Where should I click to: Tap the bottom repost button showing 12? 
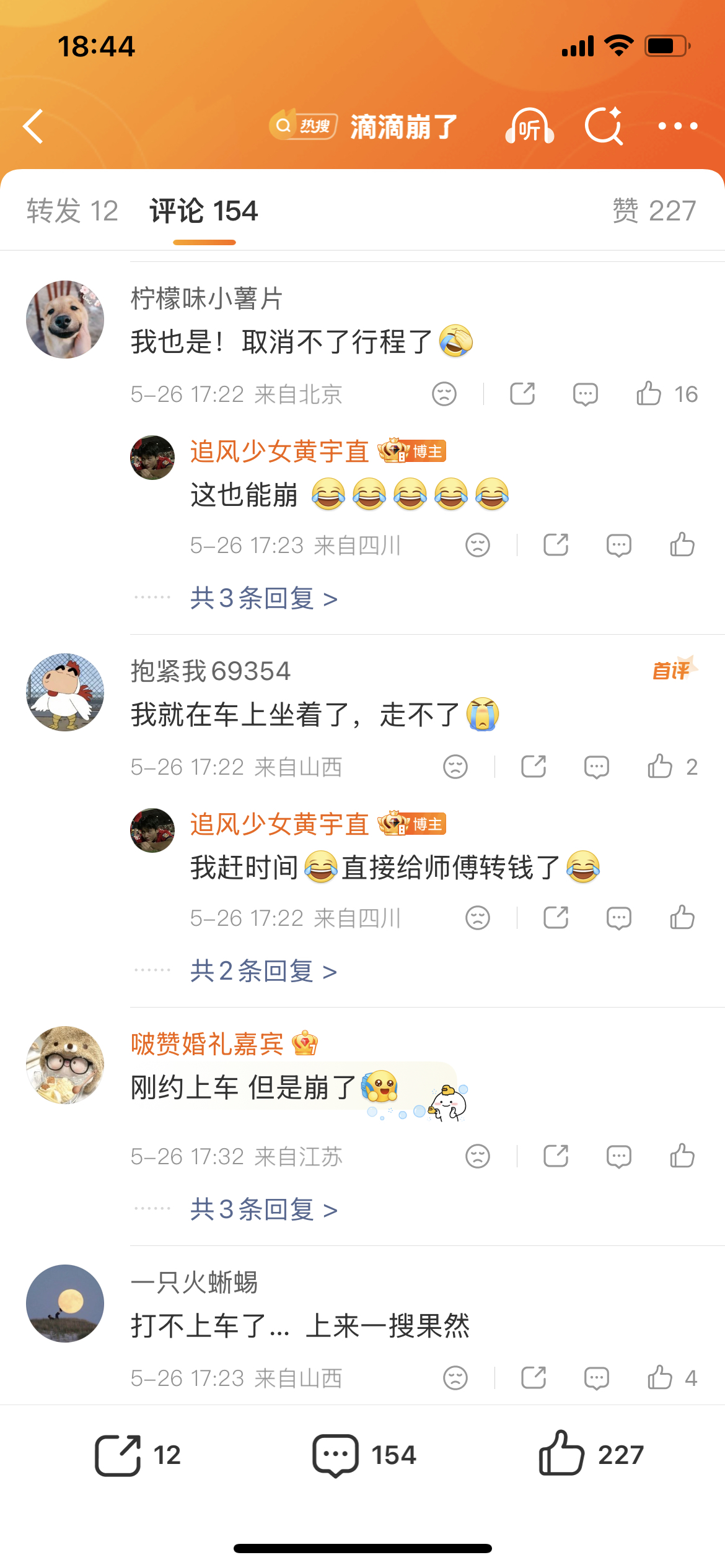tap(138, 1455)
